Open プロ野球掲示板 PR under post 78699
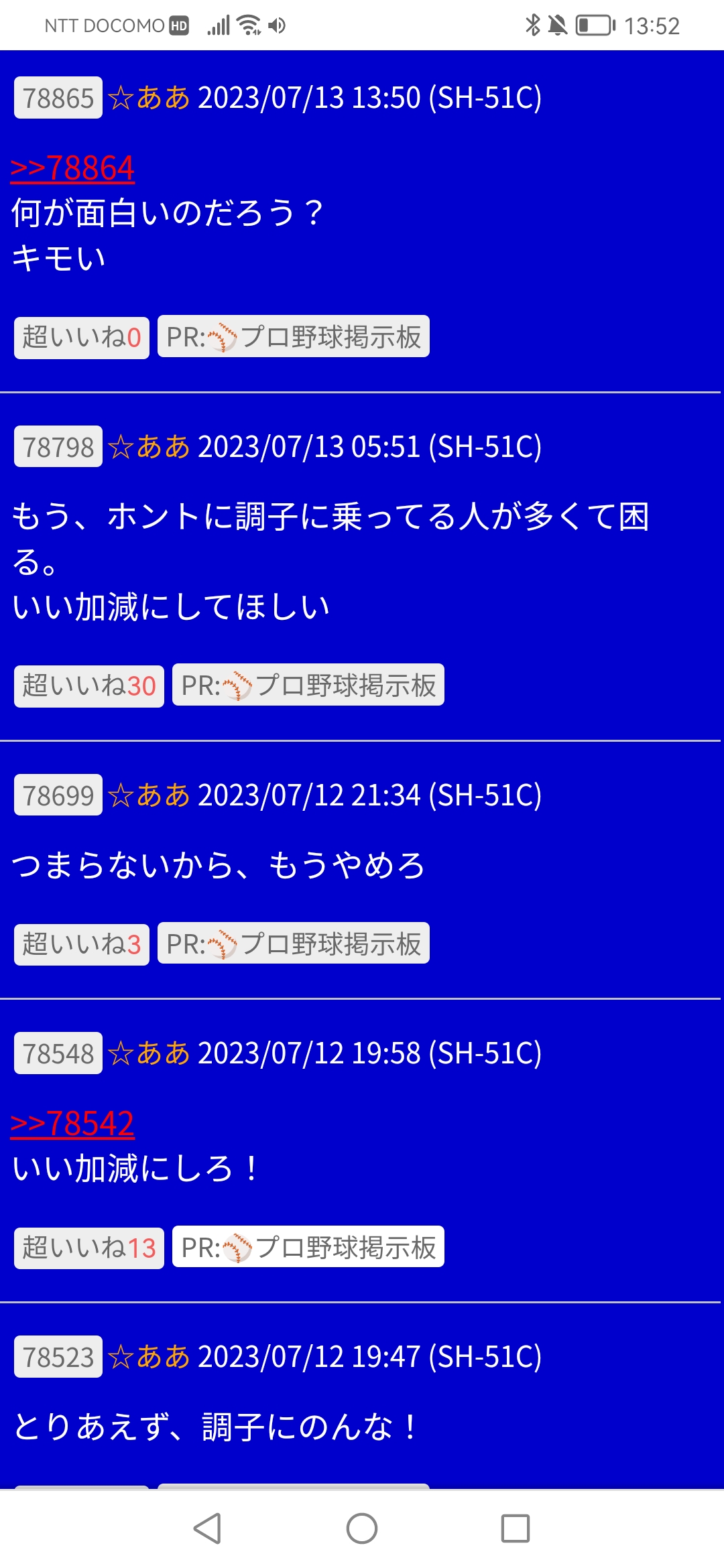This screenshot has height=1568, width=724. (x=294, y=943)
